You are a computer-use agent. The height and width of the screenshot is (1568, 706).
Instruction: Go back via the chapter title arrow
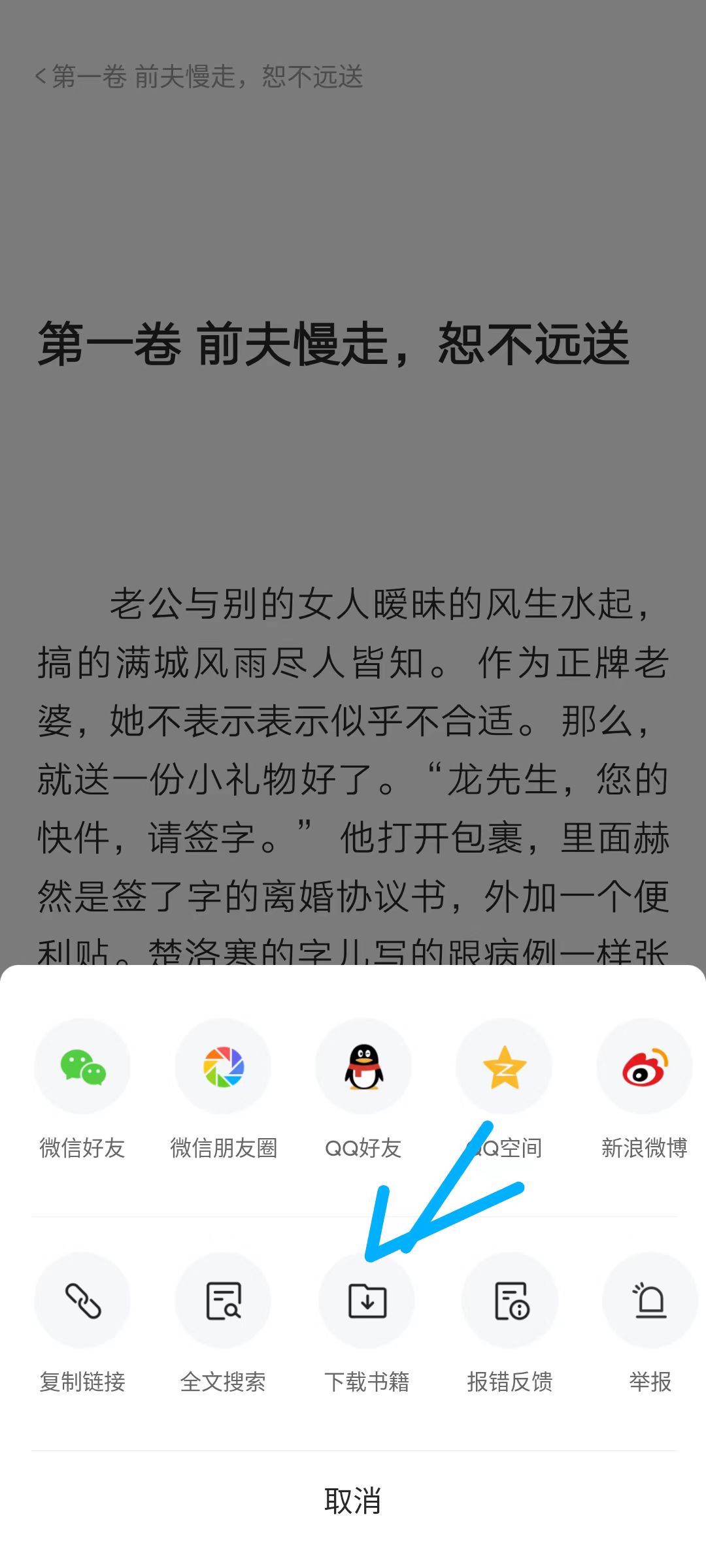[x=41, y=76]
